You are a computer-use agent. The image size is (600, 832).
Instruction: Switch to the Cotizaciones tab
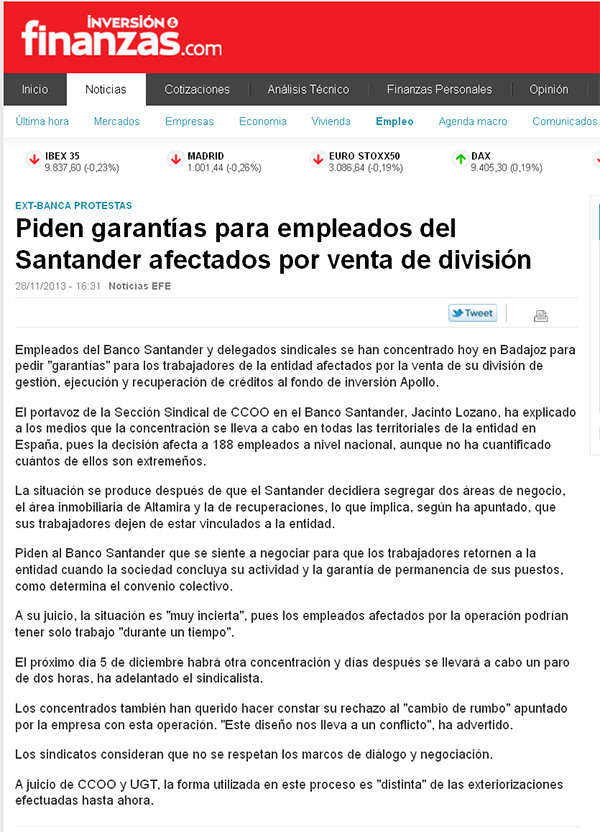tap(197, 89)
